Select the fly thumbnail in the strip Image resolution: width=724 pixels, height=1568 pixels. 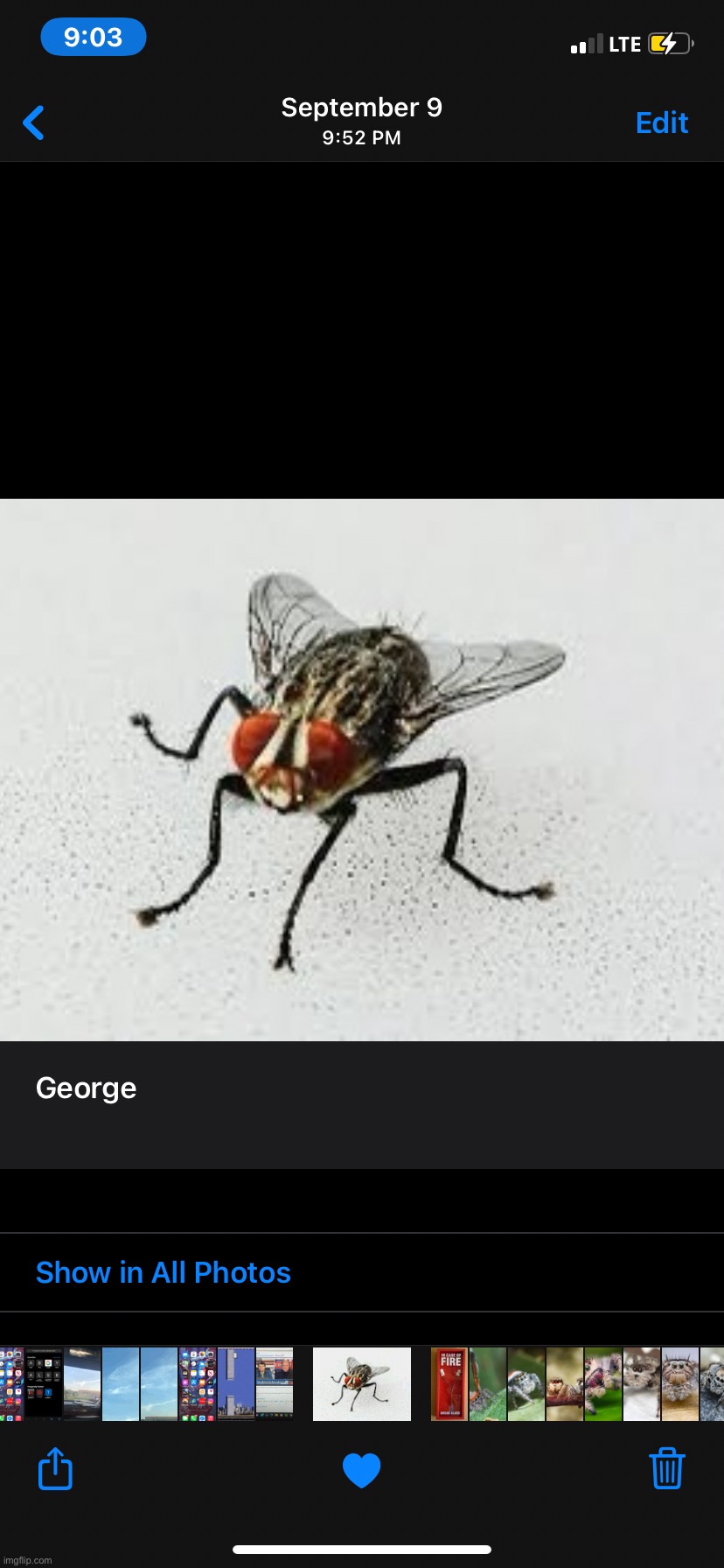361,1383
